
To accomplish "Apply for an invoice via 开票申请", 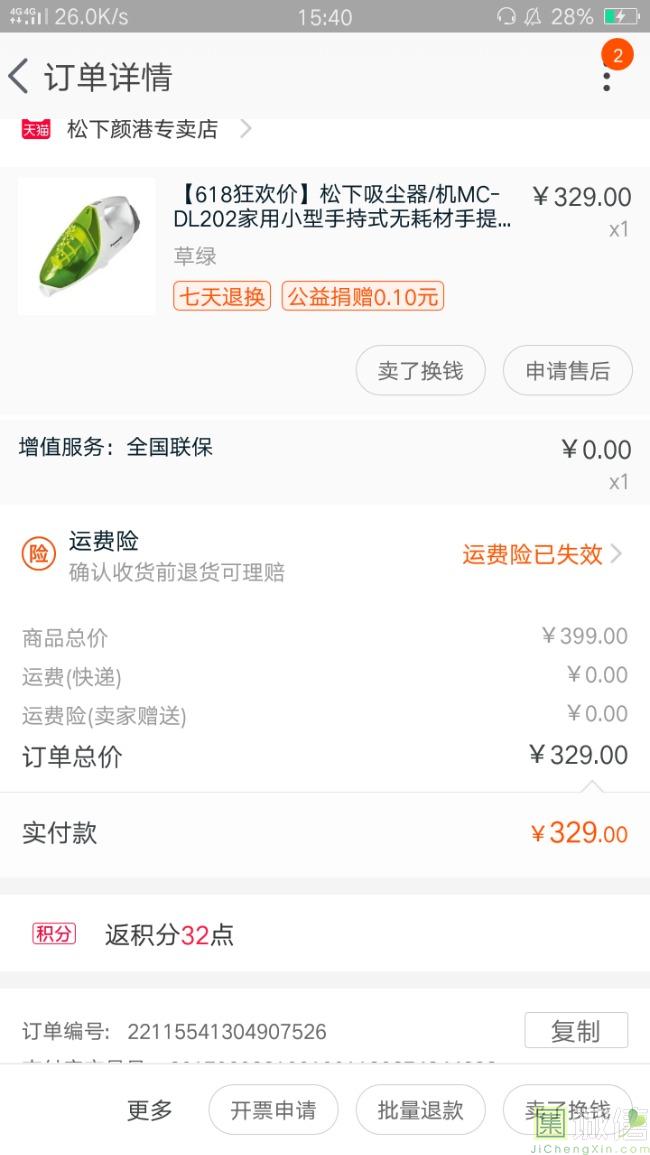I will [273, 1110].
